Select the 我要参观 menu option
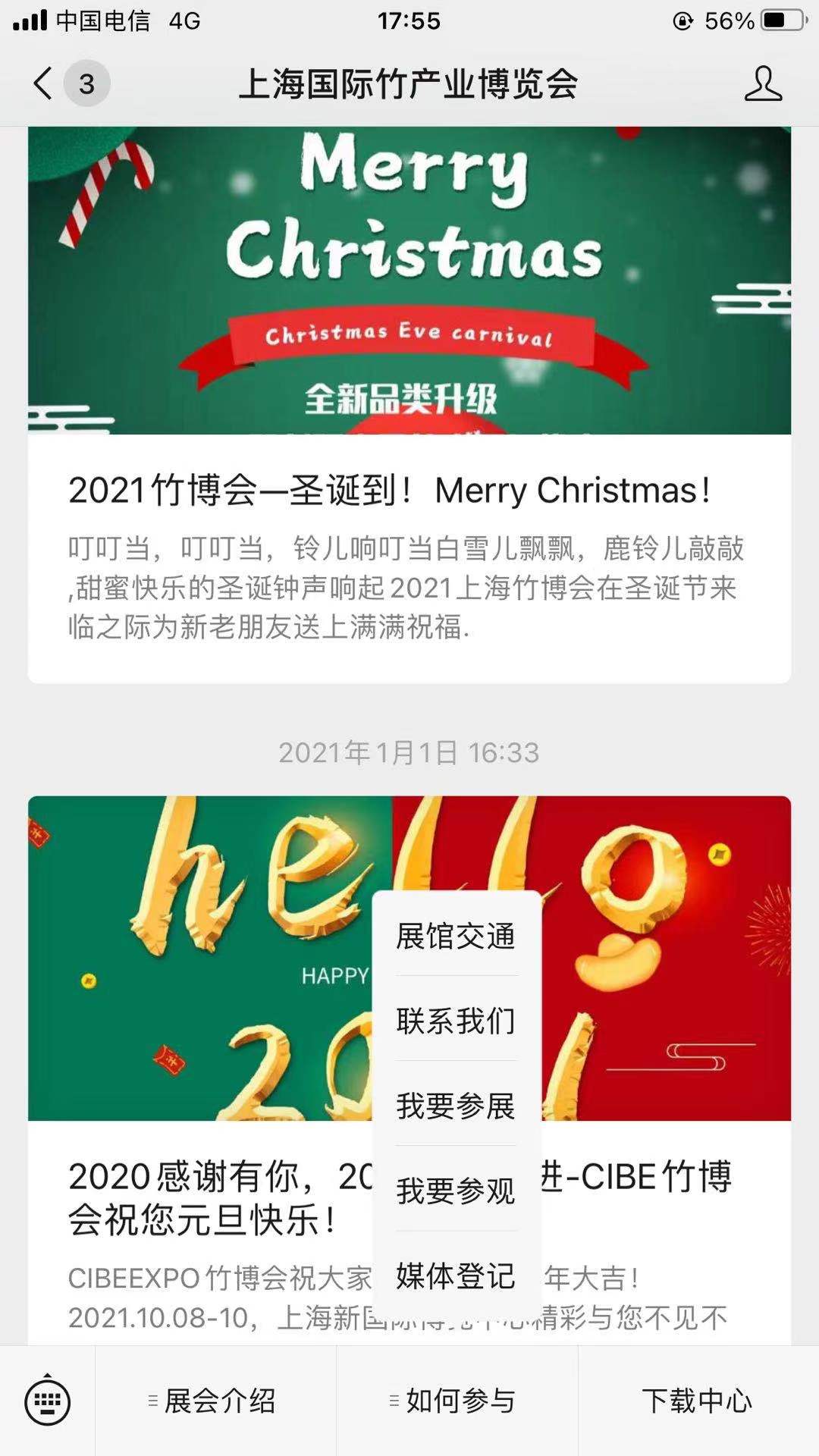Screen dimensions: 819x1456 456,1191
